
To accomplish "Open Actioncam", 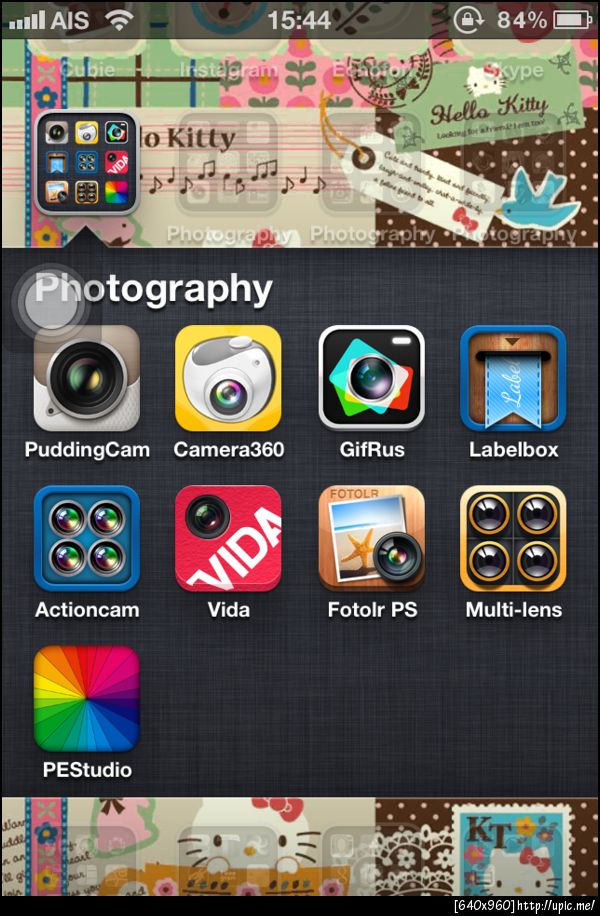I will pyautogui.click(x=86, y=538).
